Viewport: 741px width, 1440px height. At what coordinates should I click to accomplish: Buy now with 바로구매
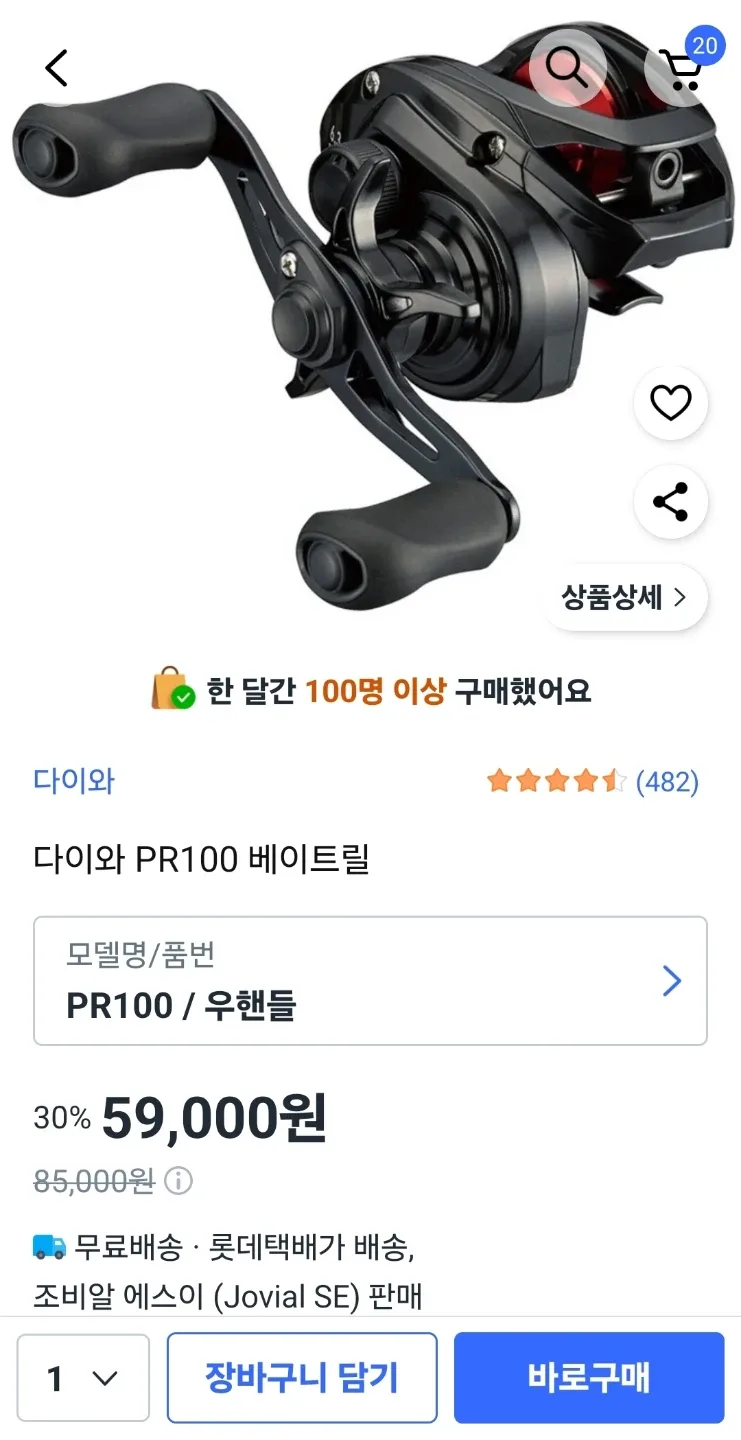[588, 1378]
